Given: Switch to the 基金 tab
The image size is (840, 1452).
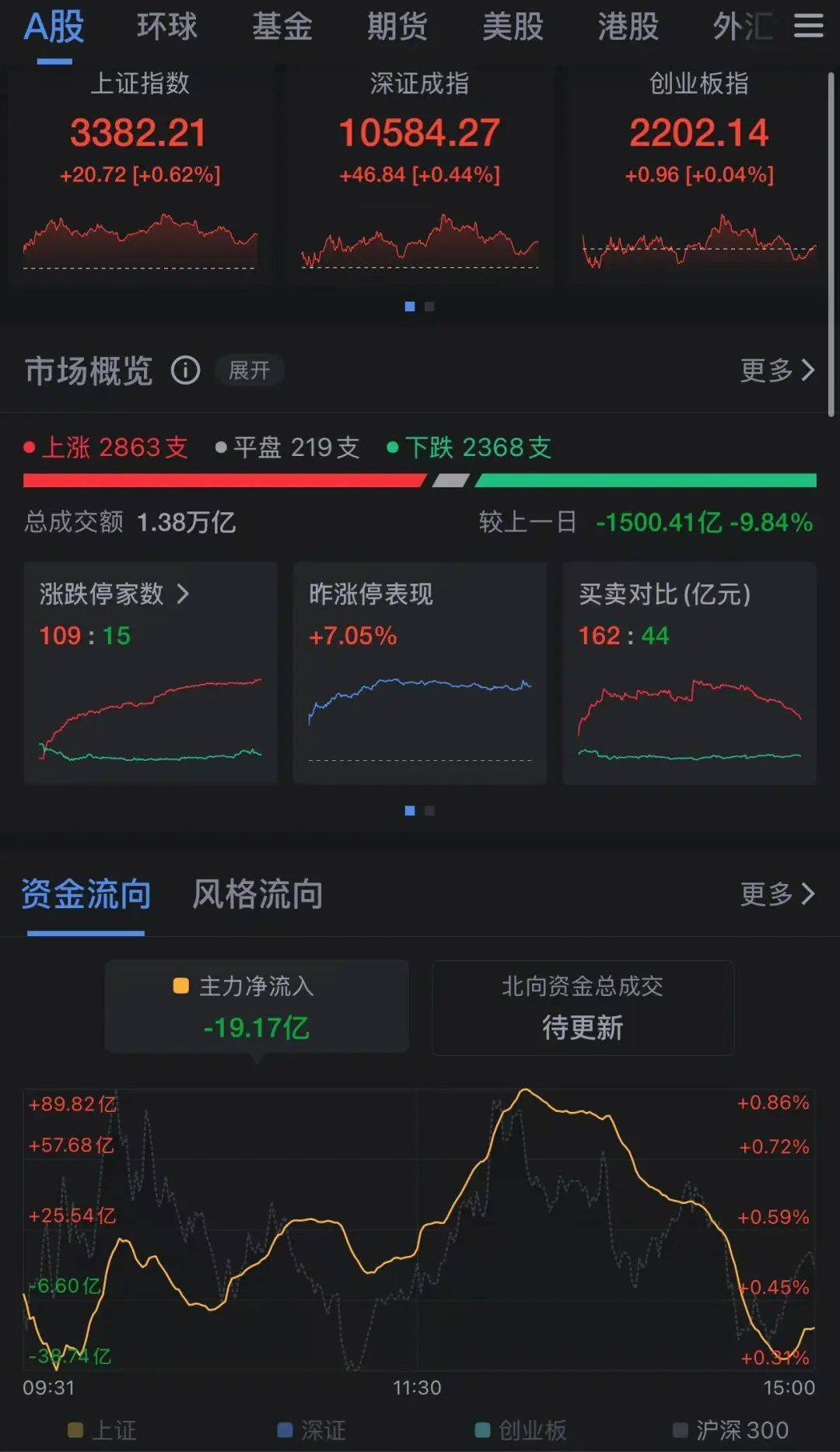Looking at the screenshot, I should click(282, 27).
